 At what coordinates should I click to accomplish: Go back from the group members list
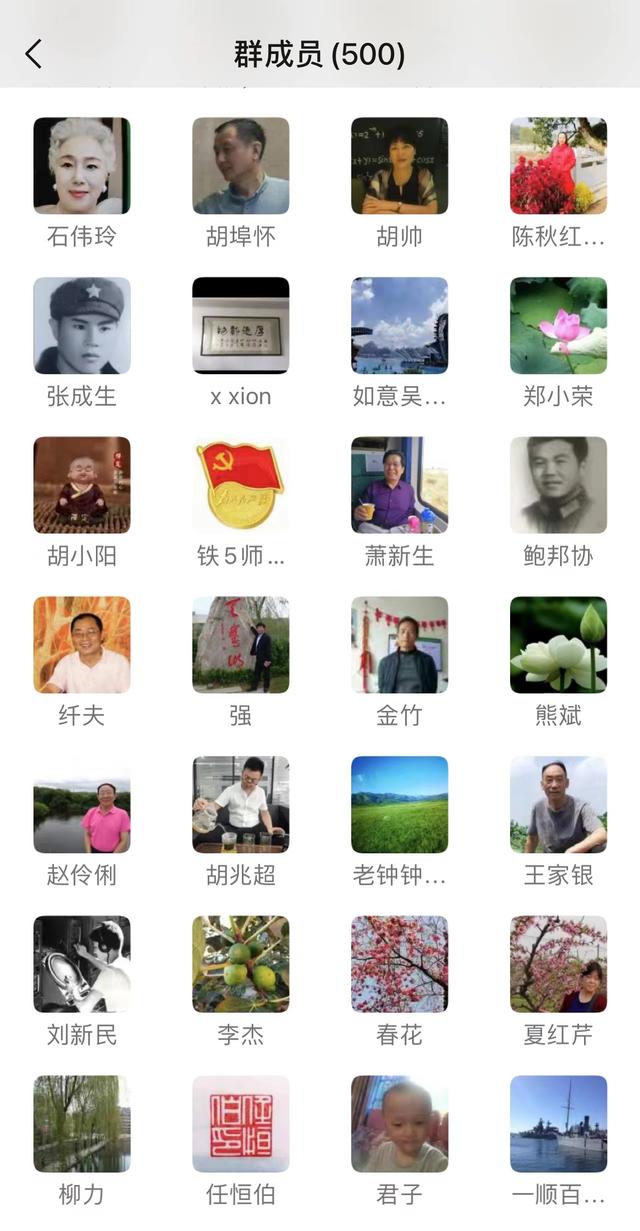(34, 54)
